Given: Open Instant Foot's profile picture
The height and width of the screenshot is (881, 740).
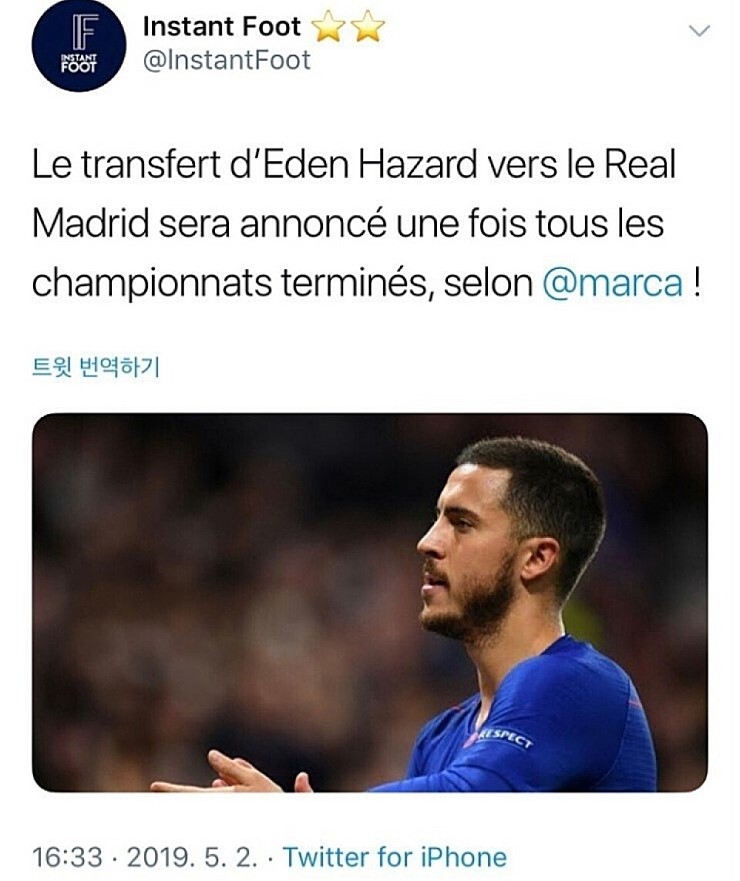Looking at the screenshot, I should [78, 46].
